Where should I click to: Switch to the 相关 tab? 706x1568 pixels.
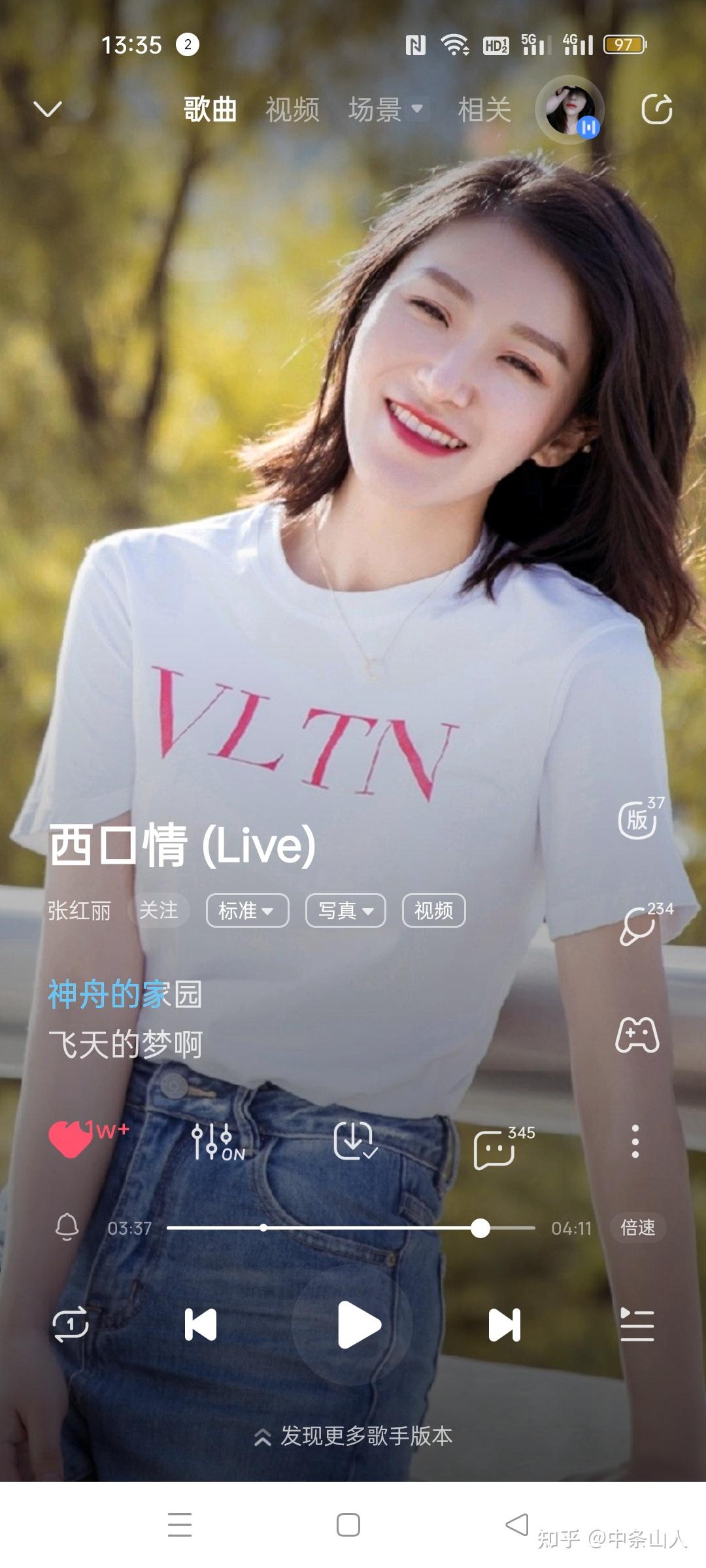485,108
